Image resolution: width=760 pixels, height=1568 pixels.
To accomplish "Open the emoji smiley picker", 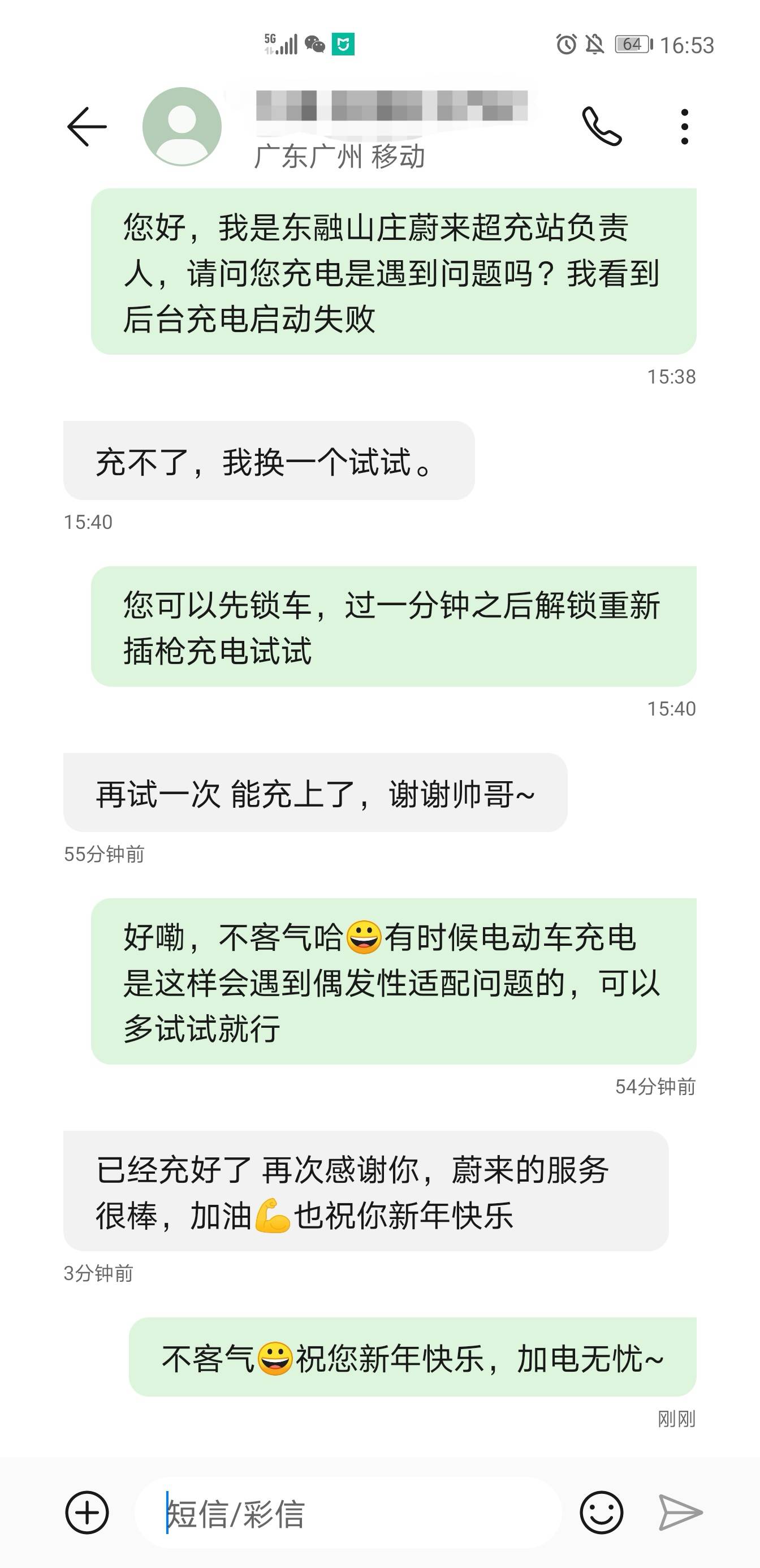I will 601,1513.
